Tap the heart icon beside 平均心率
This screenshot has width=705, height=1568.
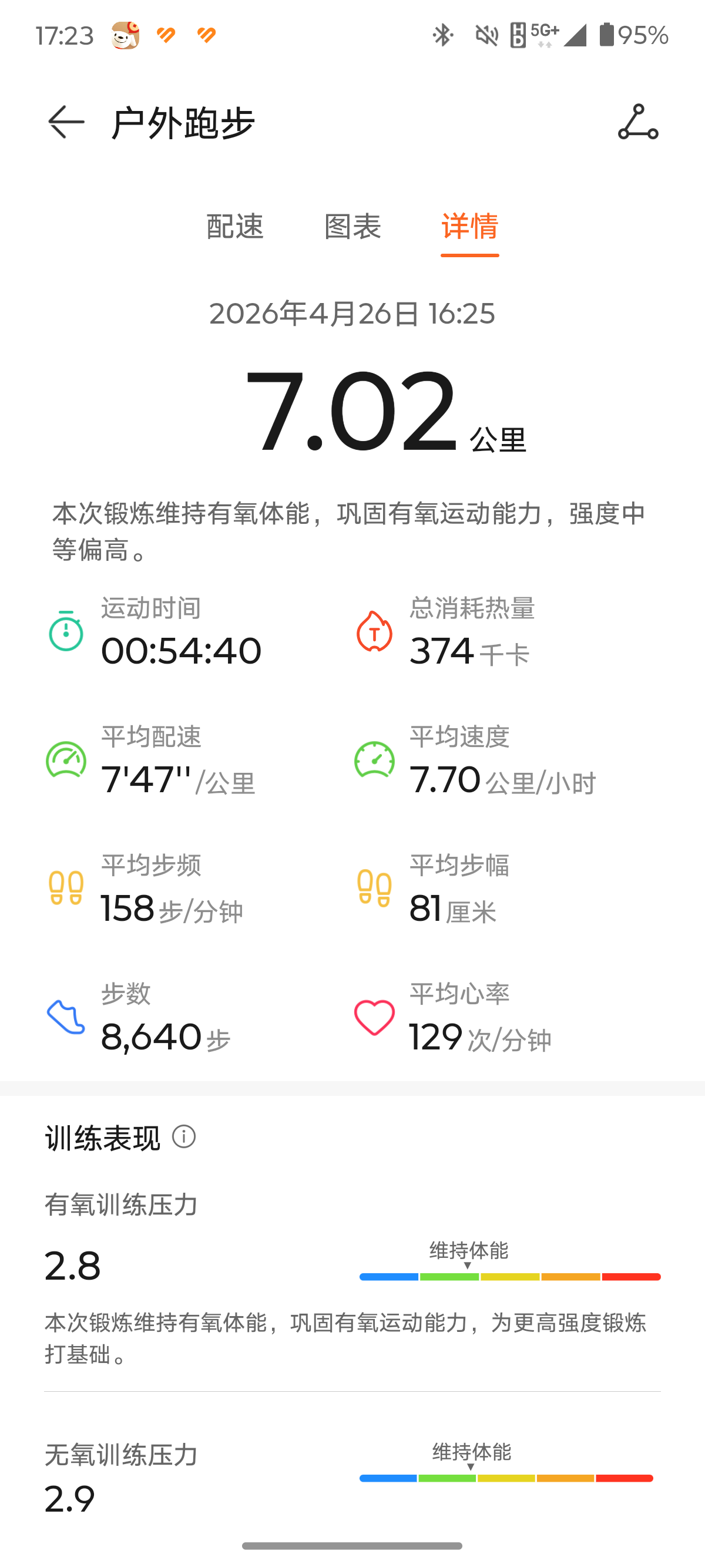(374, 1018)
